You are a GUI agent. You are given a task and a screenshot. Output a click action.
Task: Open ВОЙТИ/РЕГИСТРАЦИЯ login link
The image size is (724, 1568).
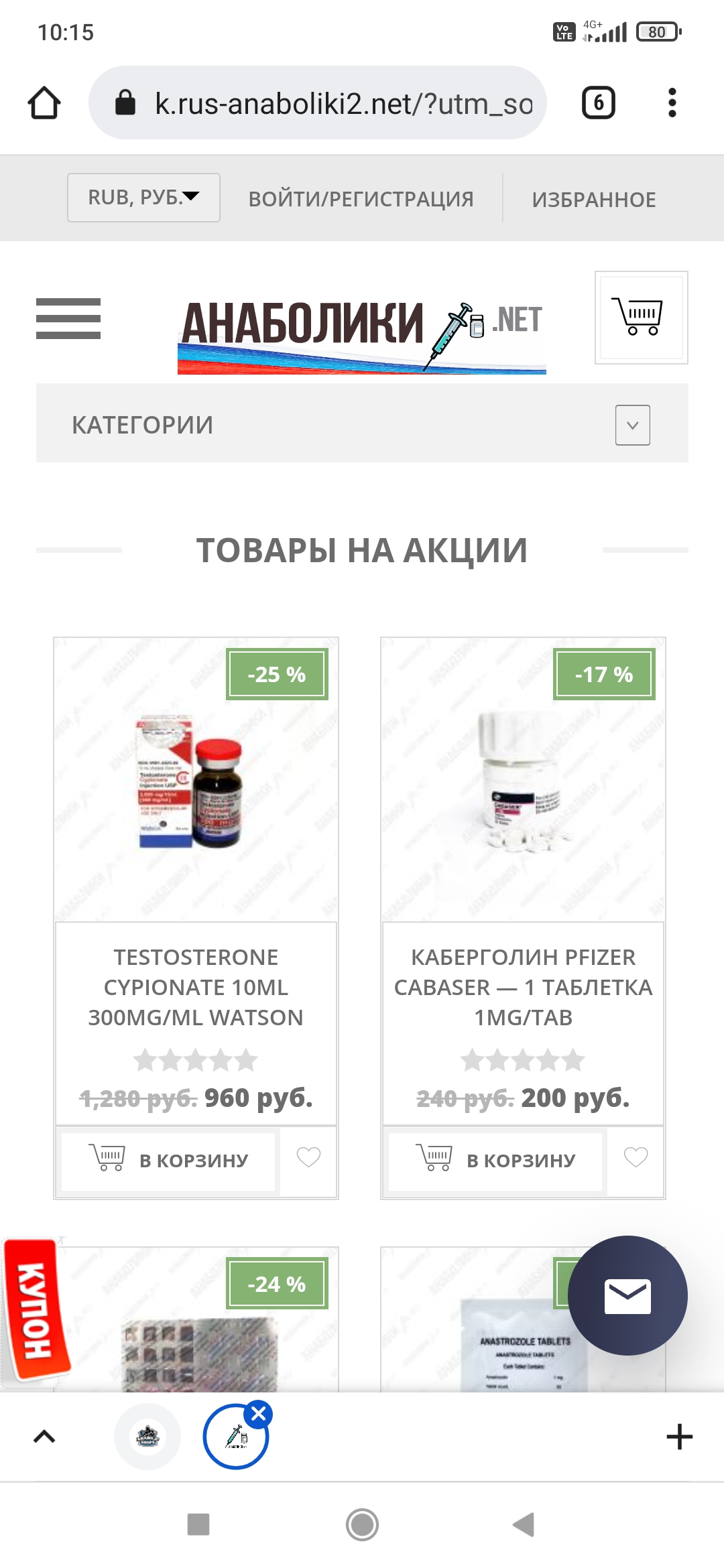(361, 199)
